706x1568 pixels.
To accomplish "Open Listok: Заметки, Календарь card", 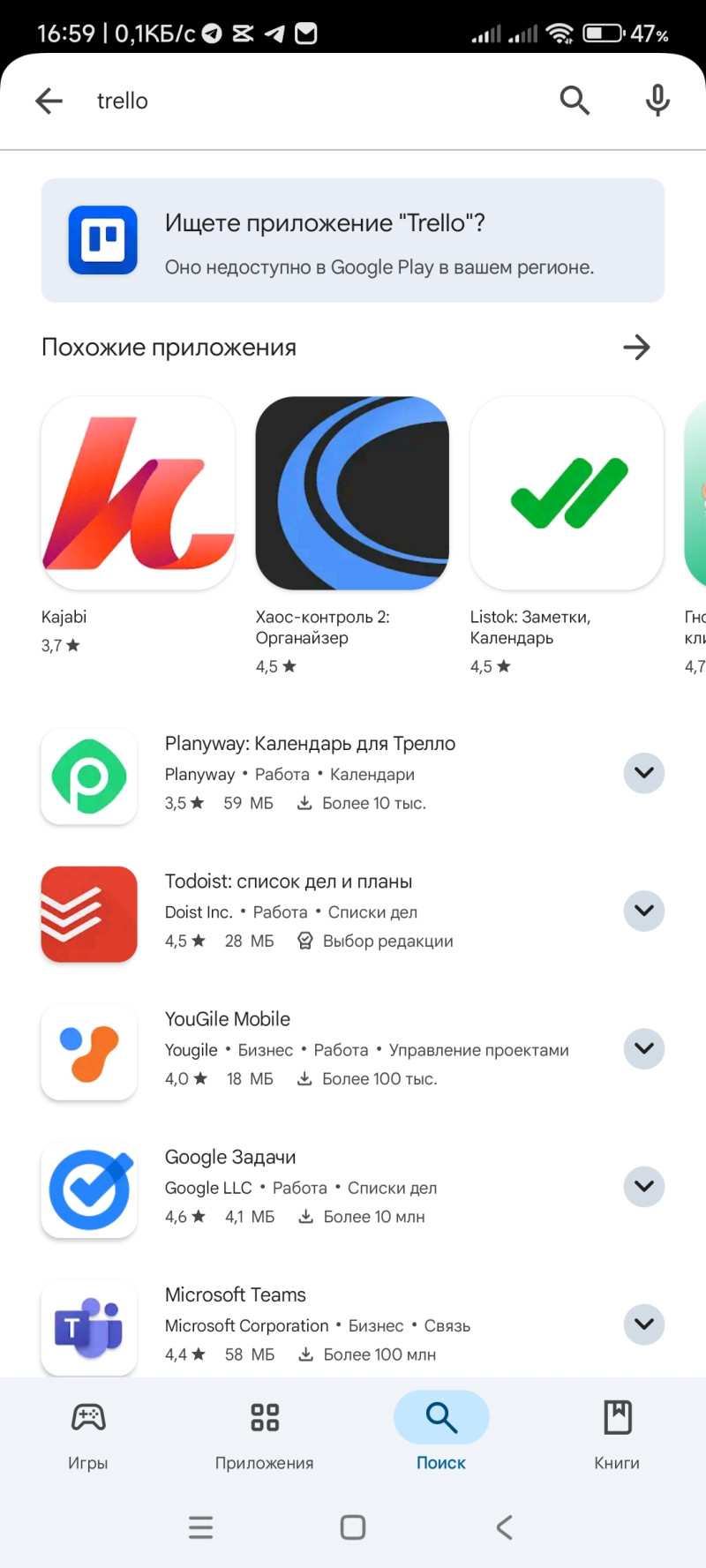I will click(x=567, y=494).
